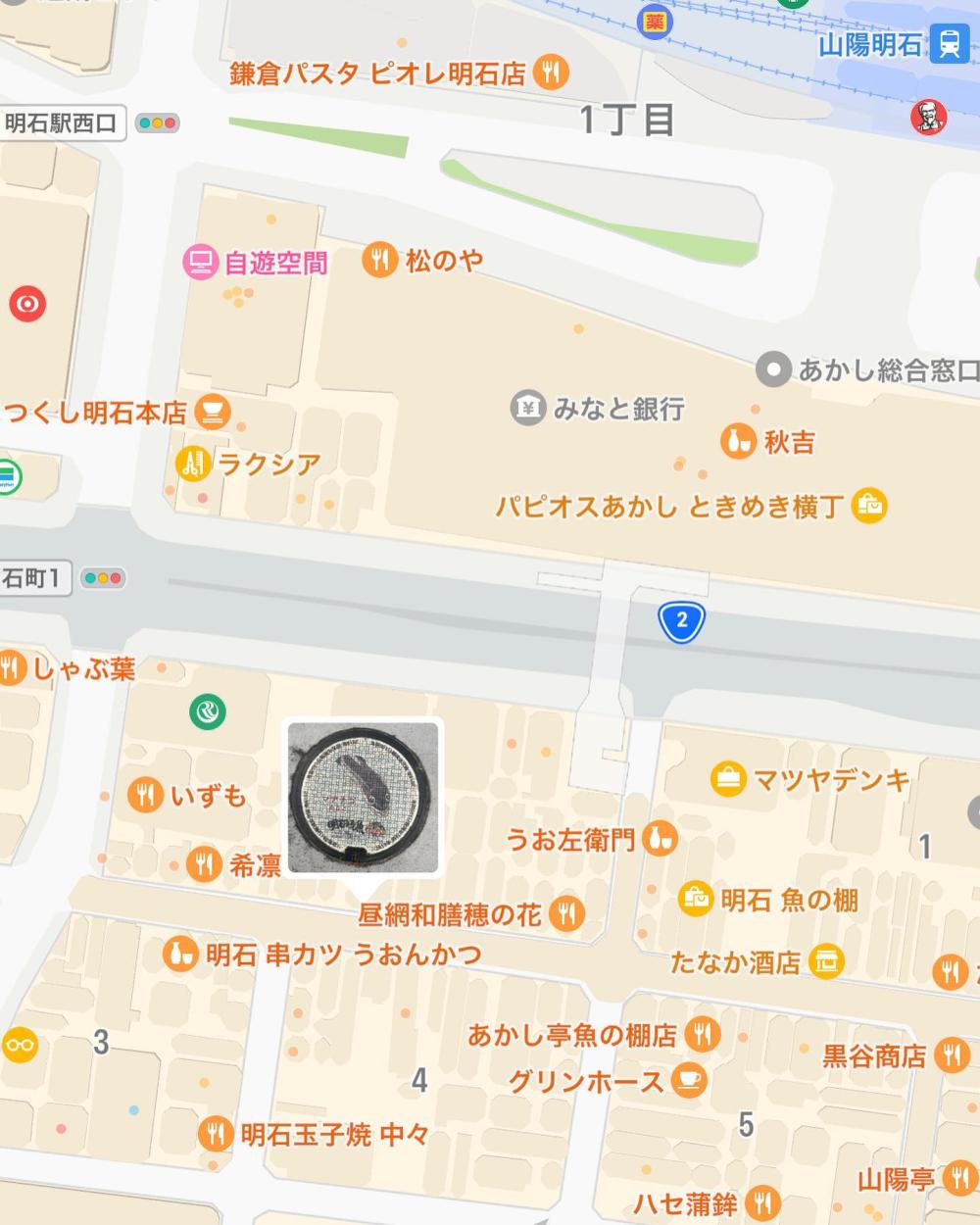This screenshot has width=980, height=1225.
Task: Tap the 自遊空間 internet cafe marker
Action: [201, 263]
